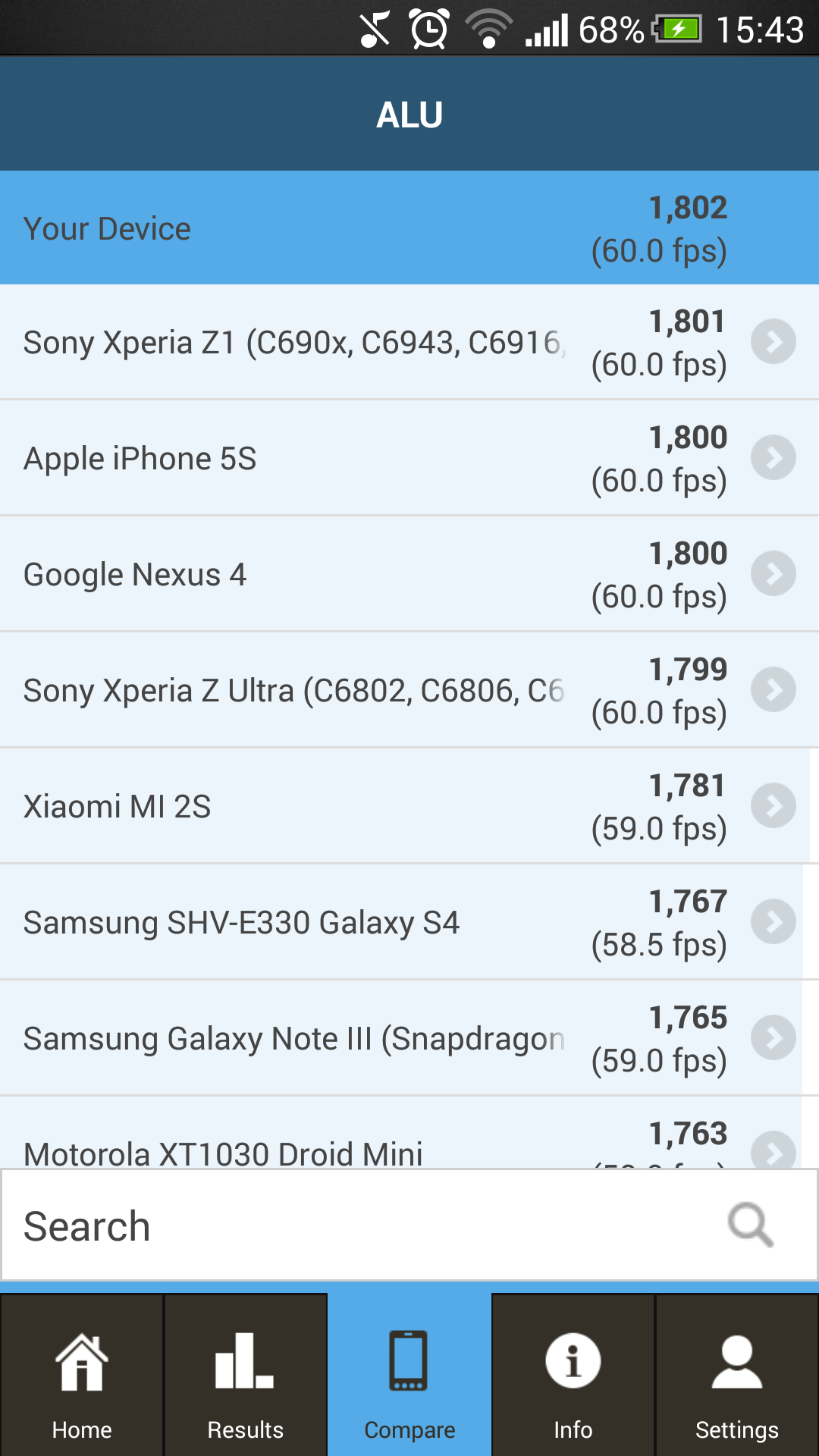Viewport: 819px width, 1456px height.
Task: Select the Samsung Galaxy Note III row
Action: (x=409, y=1038)
